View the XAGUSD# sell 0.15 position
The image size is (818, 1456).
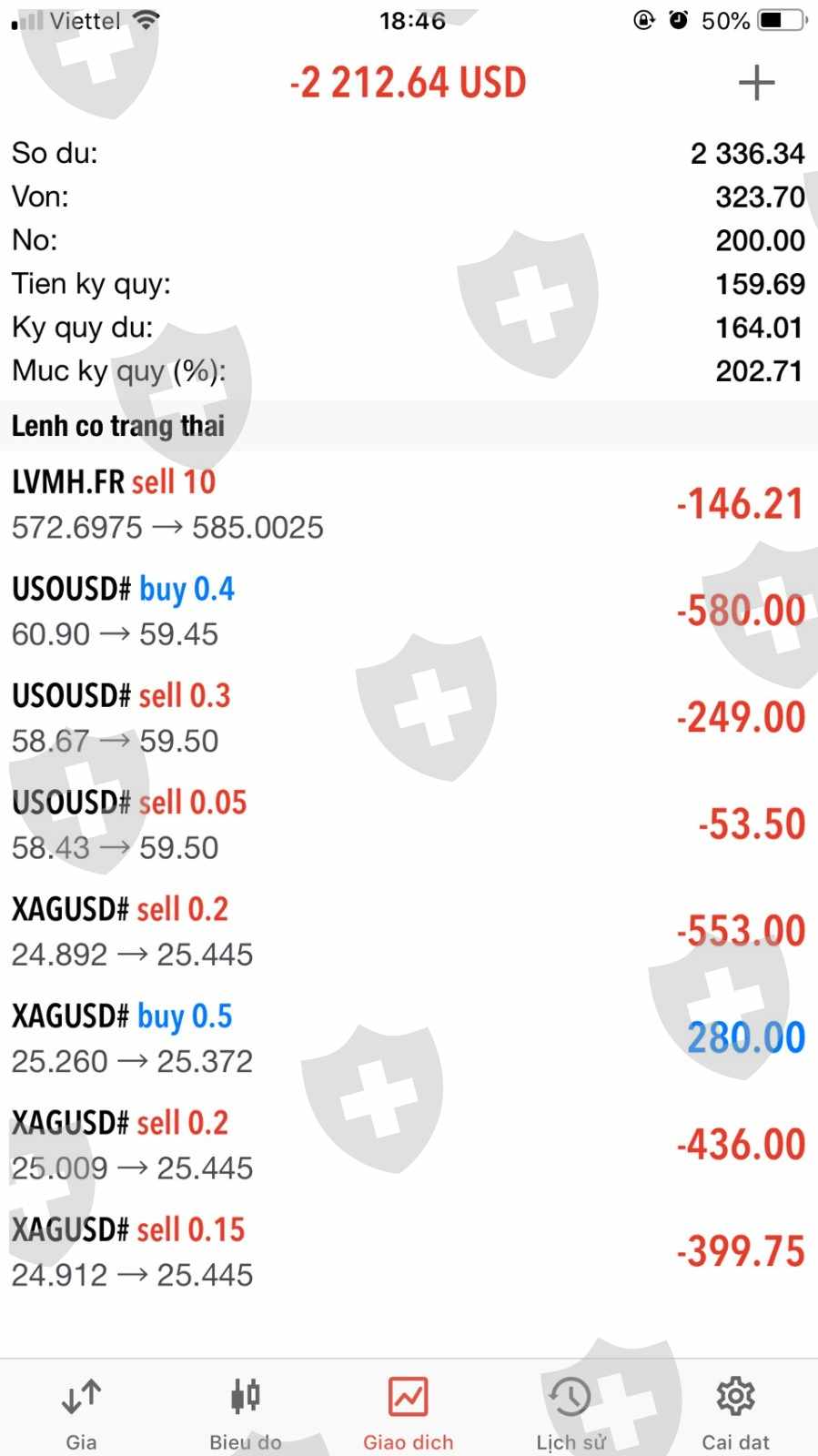point(409,1251)
